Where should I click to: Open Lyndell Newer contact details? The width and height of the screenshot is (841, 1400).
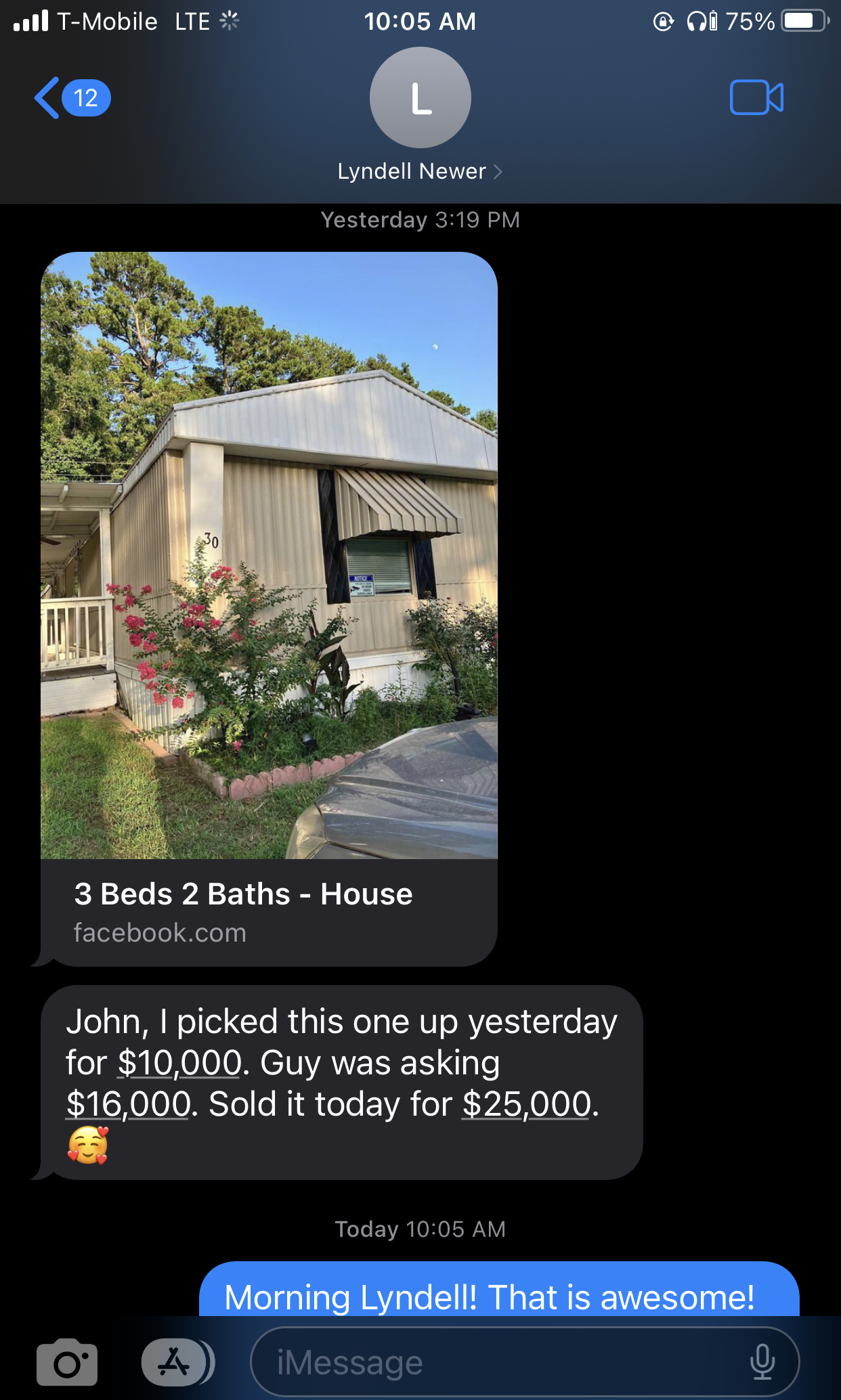tap(420, 171)
